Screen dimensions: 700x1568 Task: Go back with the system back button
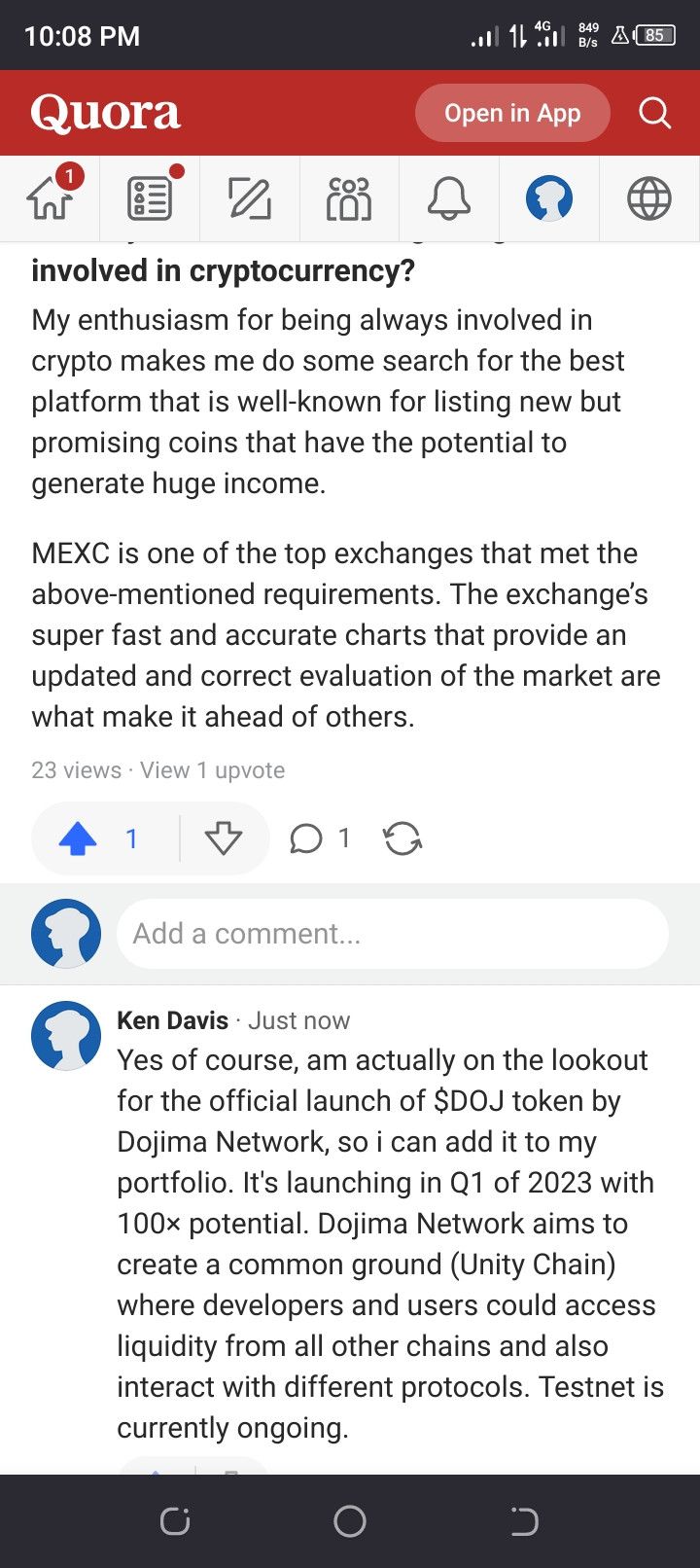pyautogui.click(x=524, y=1521)
